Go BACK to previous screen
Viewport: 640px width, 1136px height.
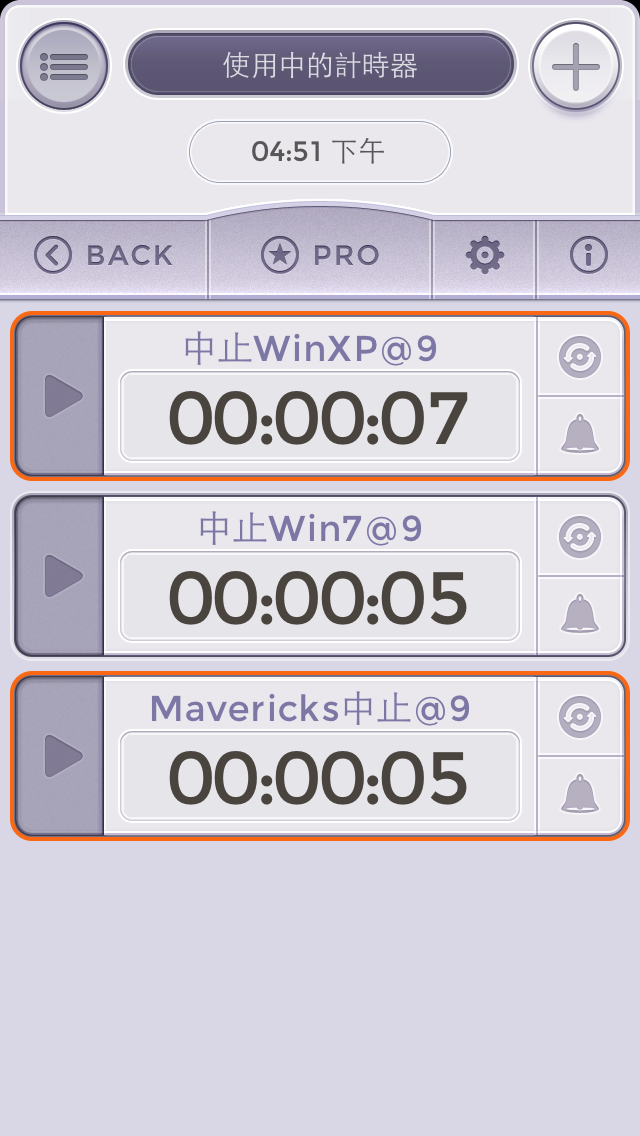coord(104,255)
